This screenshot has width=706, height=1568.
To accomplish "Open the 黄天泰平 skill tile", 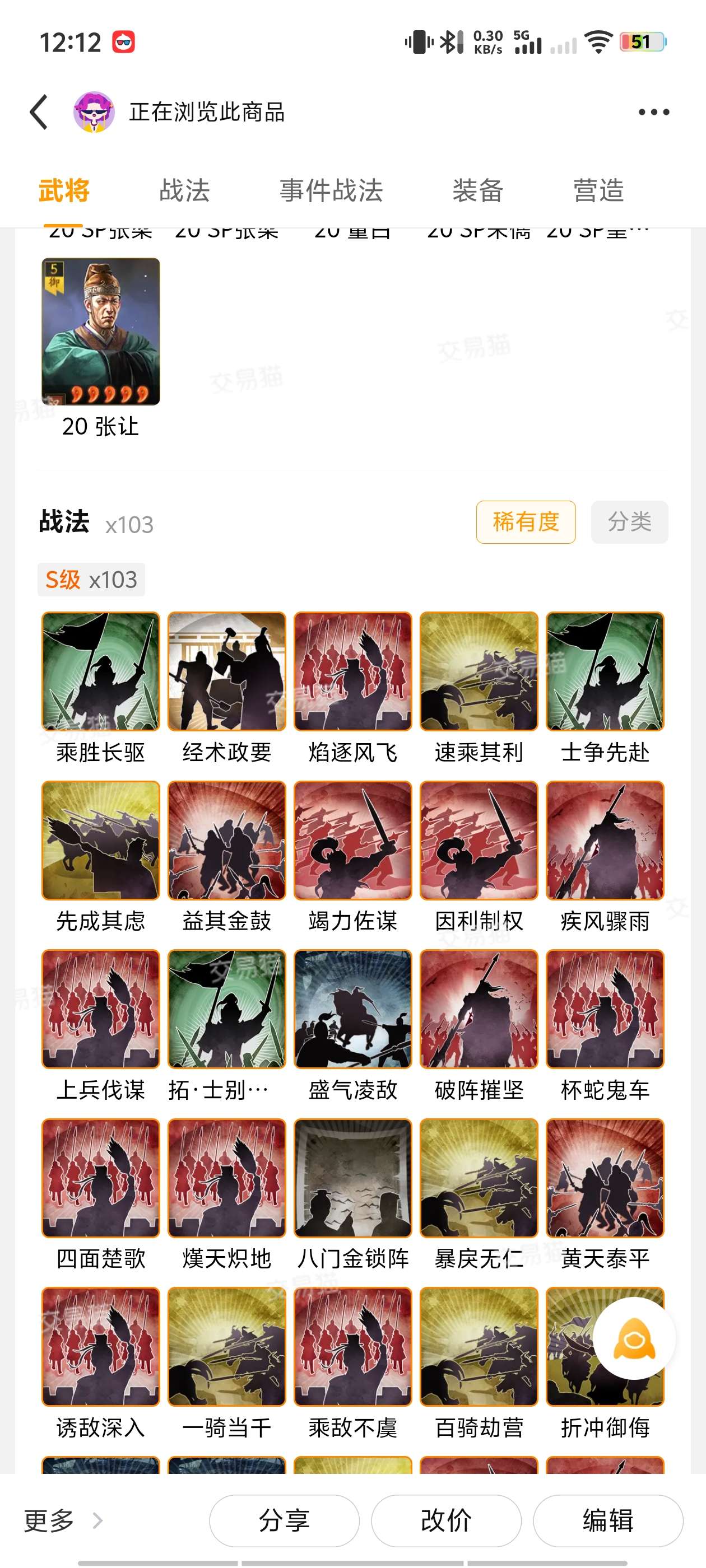I will pyautogui.click(x=605, y=1178).
